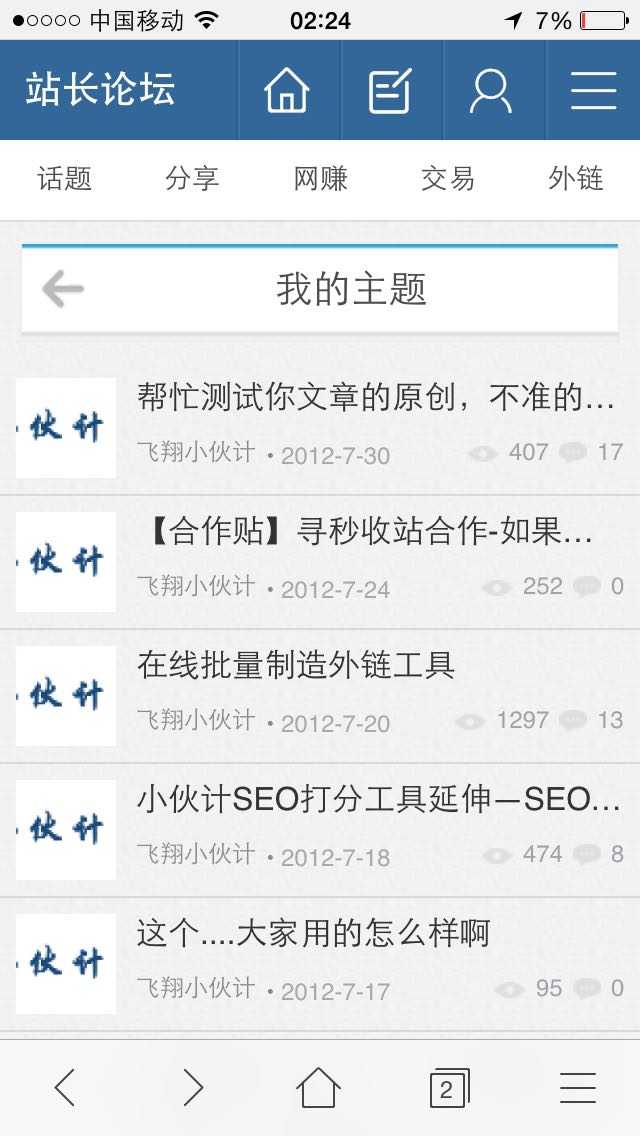Go back from 我的主题

coord(63,290)
